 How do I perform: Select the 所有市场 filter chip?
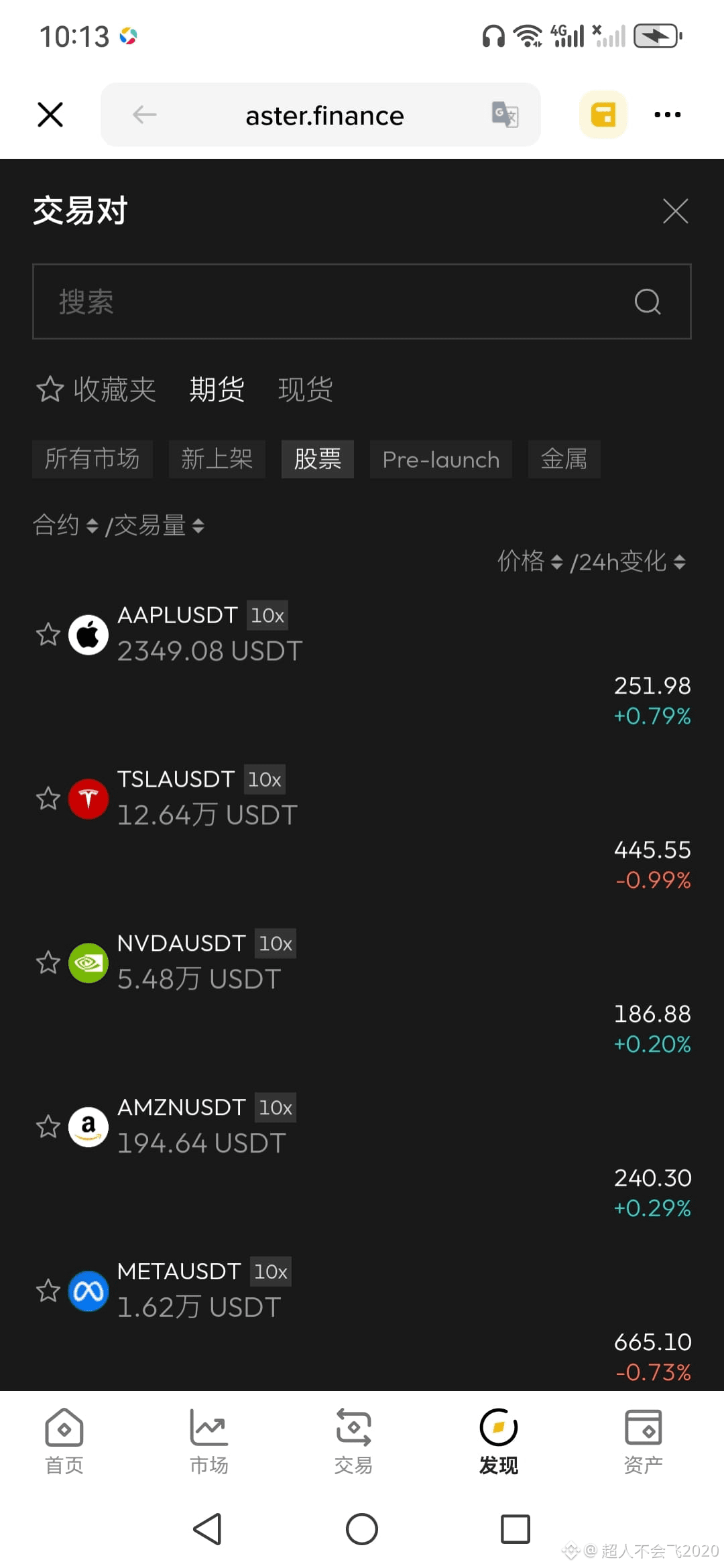tap(93, 459)
